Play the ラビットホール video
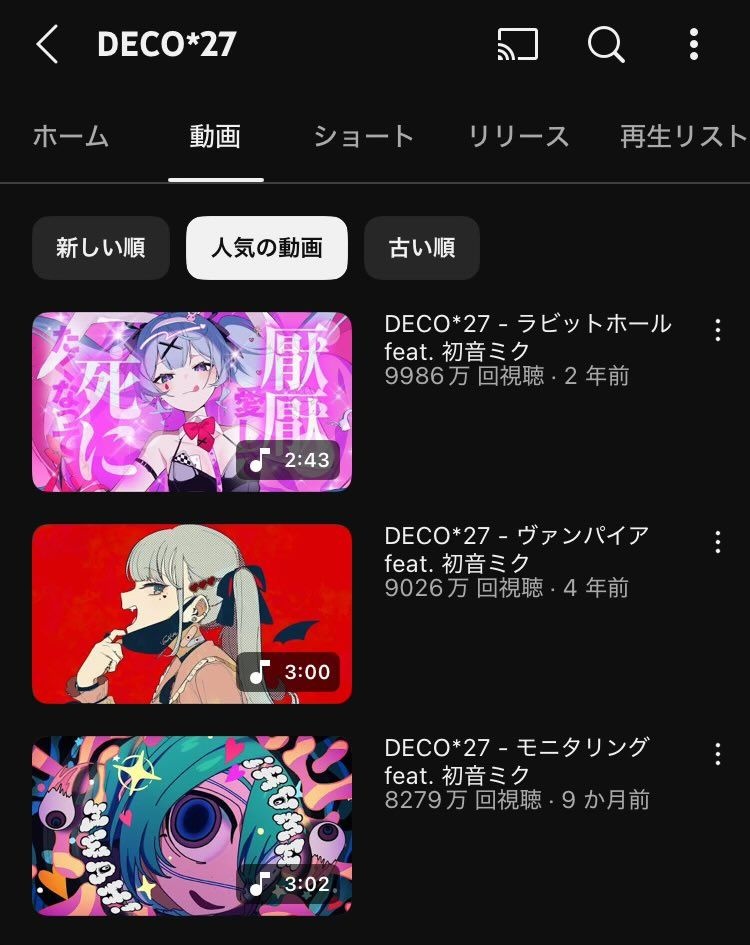750x945 pixels. click(x=192, y=402)
